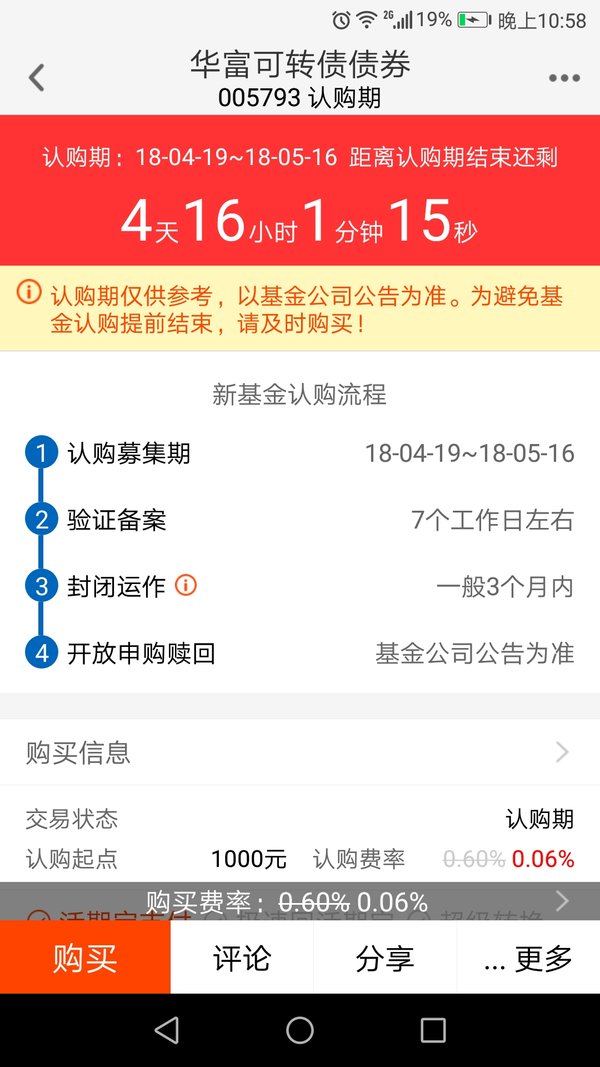The height and width of the screenshot is (1067, 600).
Task: Open the three-dot overflow menu
Action: coord(564,78)
